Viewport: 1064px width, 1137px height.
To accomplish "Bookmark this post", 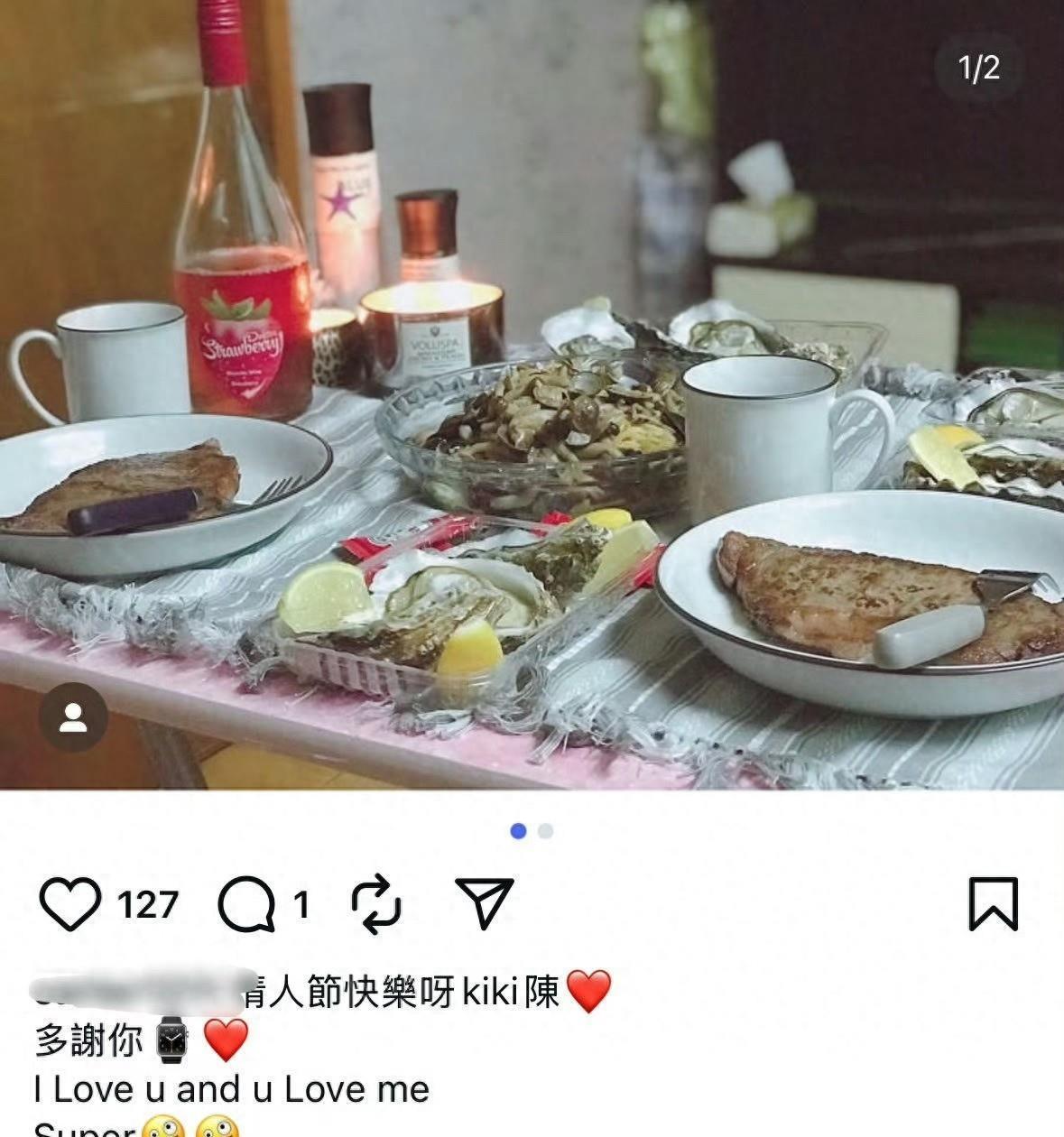I will pos(993,903).
